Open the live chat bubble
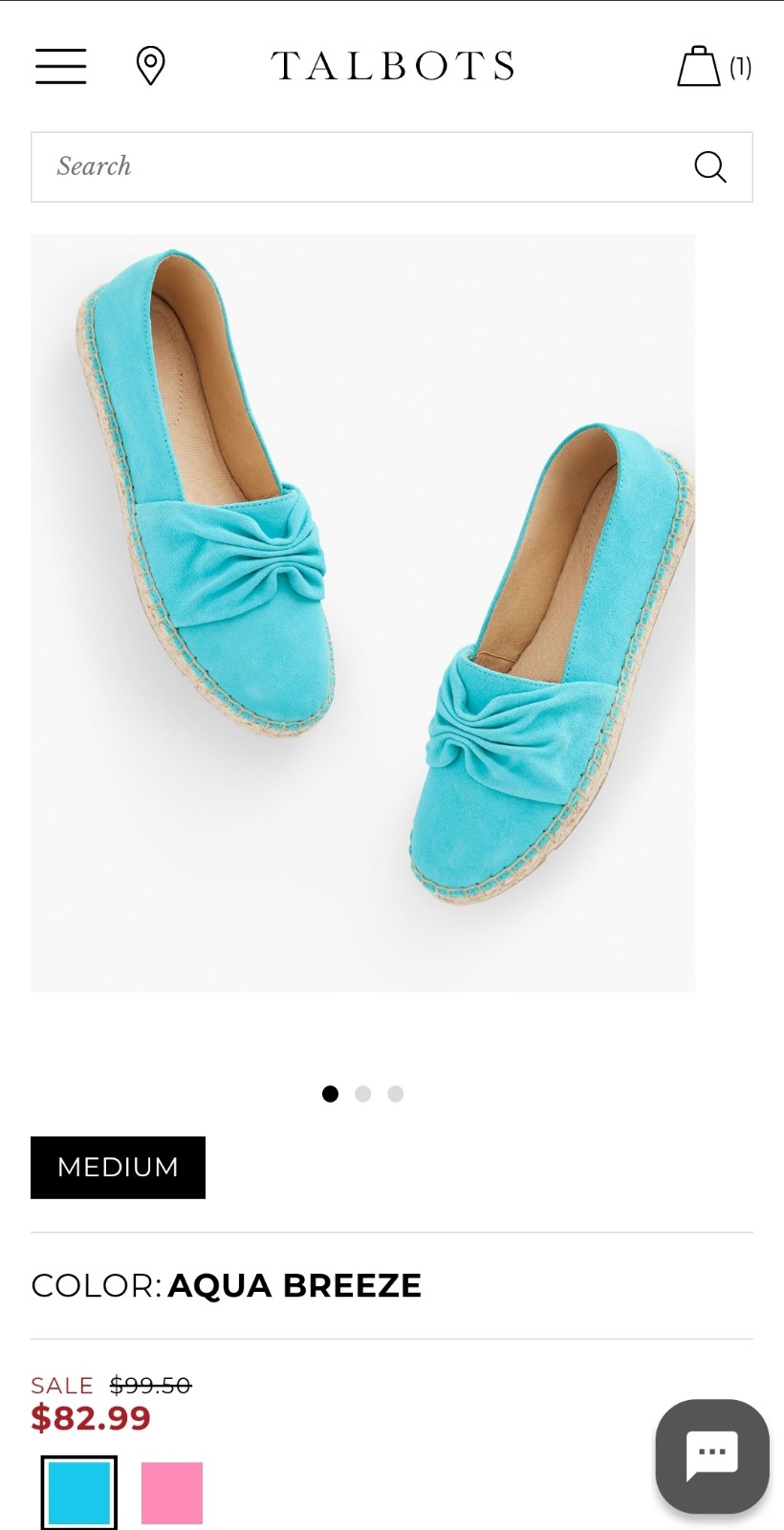Image resolution: width=784 pixels, height=1530 pixels. 712,1455
